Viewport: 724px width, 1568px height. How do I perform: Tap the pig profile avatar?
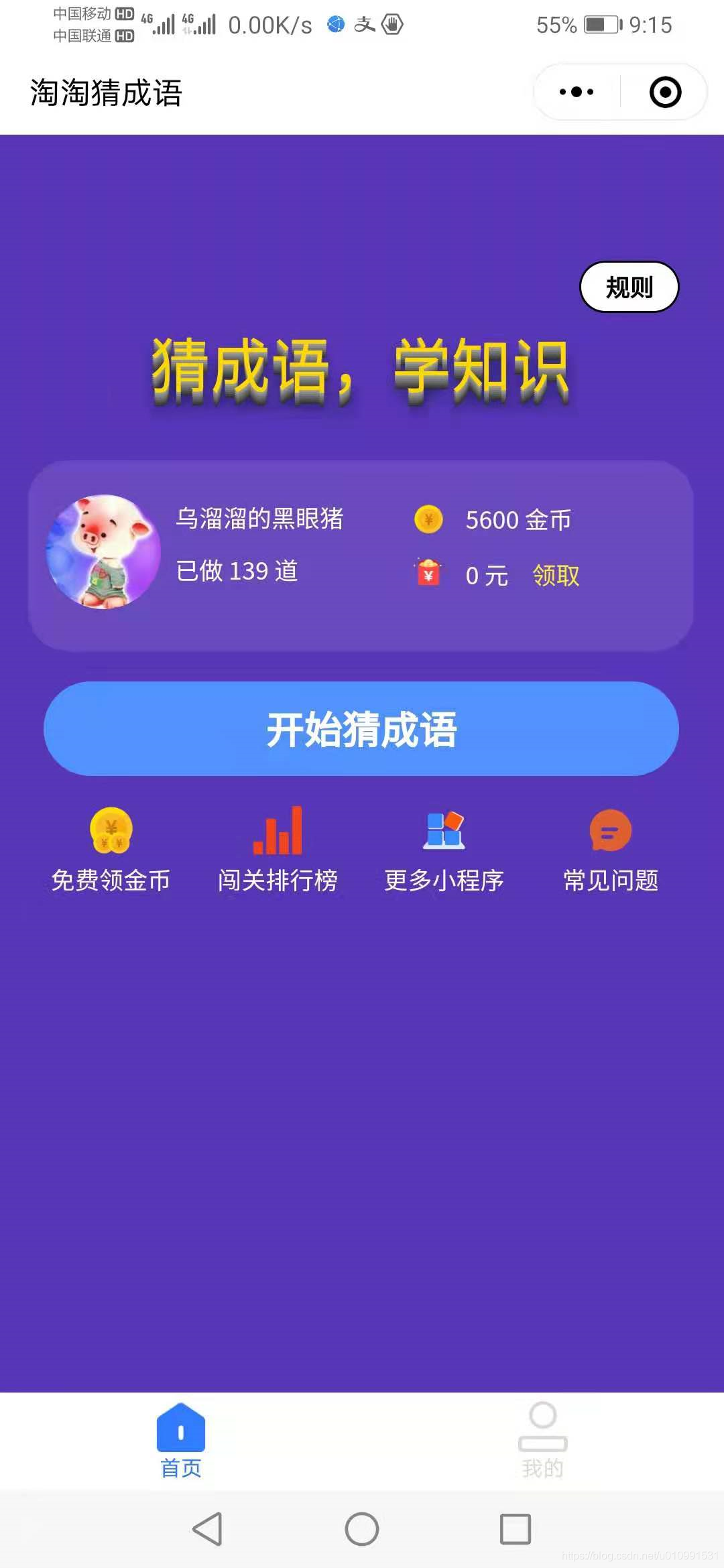(104, 552)
